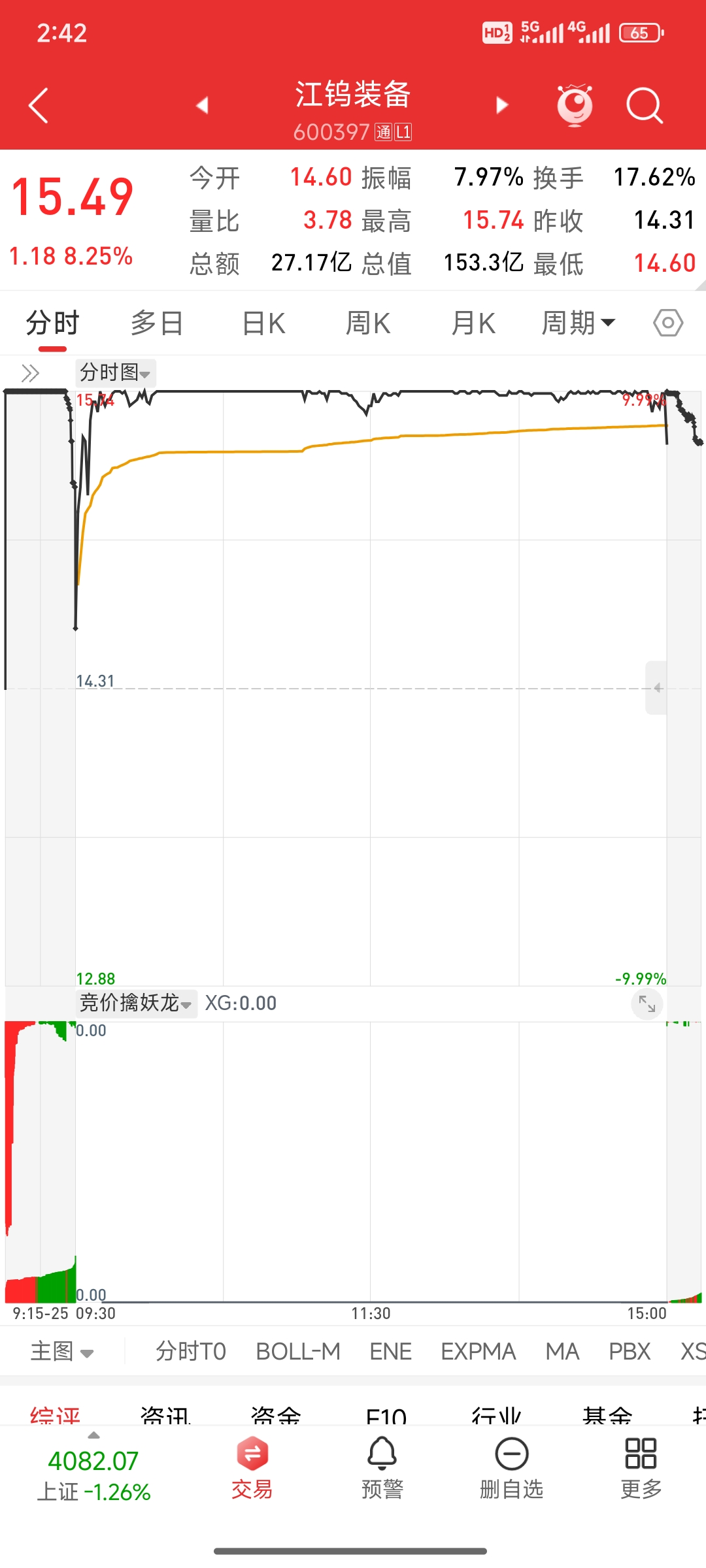The image size is (706, 1568).
Task: Open the 周期 period dropdown
Action: tap(578, 323)
